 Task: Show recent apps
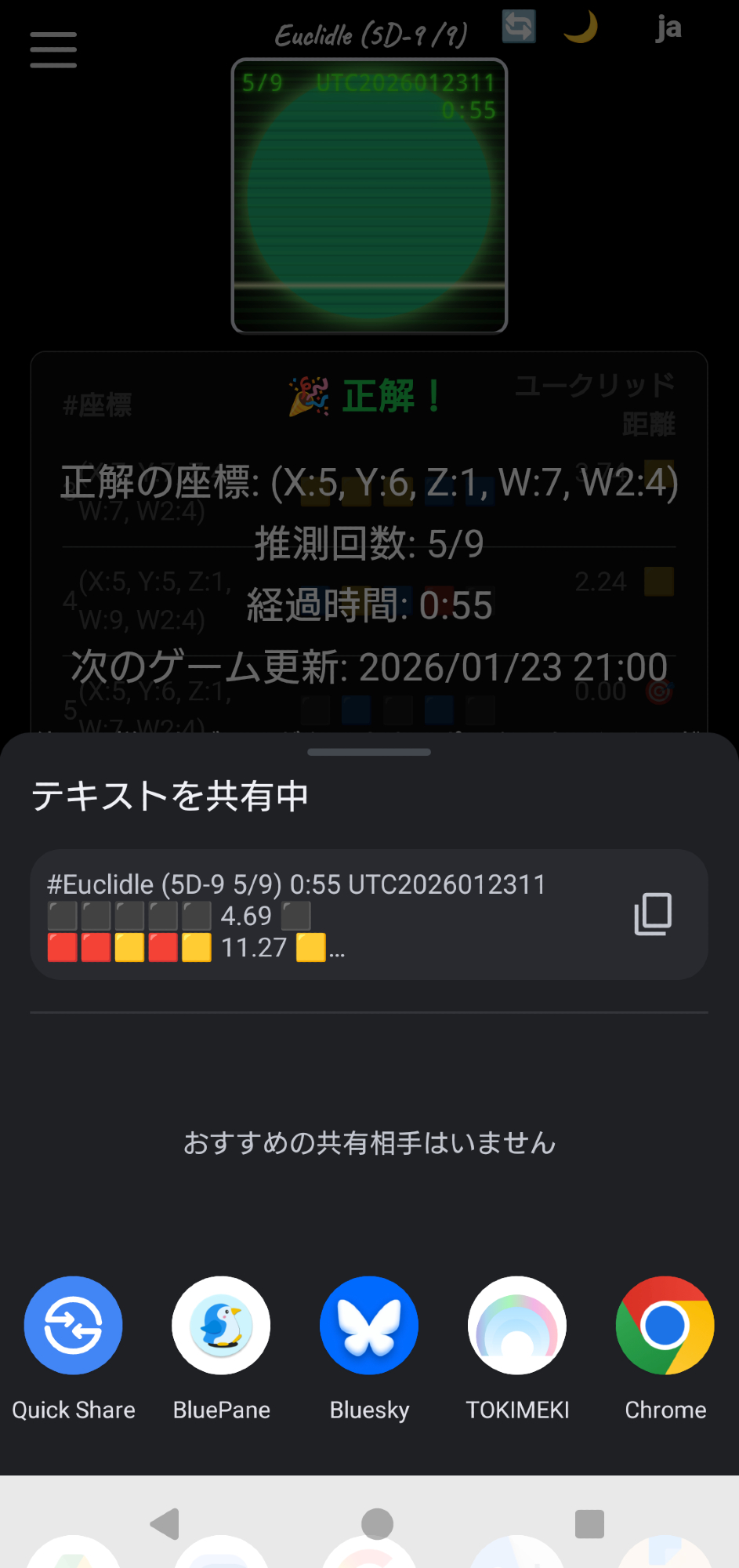[x=589, y=1524]
